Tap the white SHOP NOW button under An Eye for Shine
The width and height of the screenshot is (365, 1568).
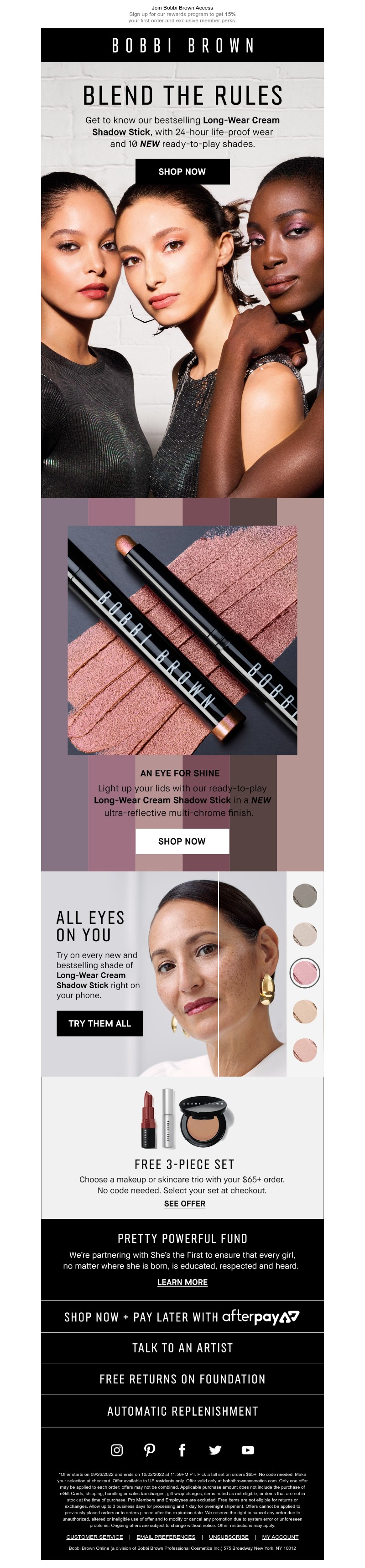182,841
